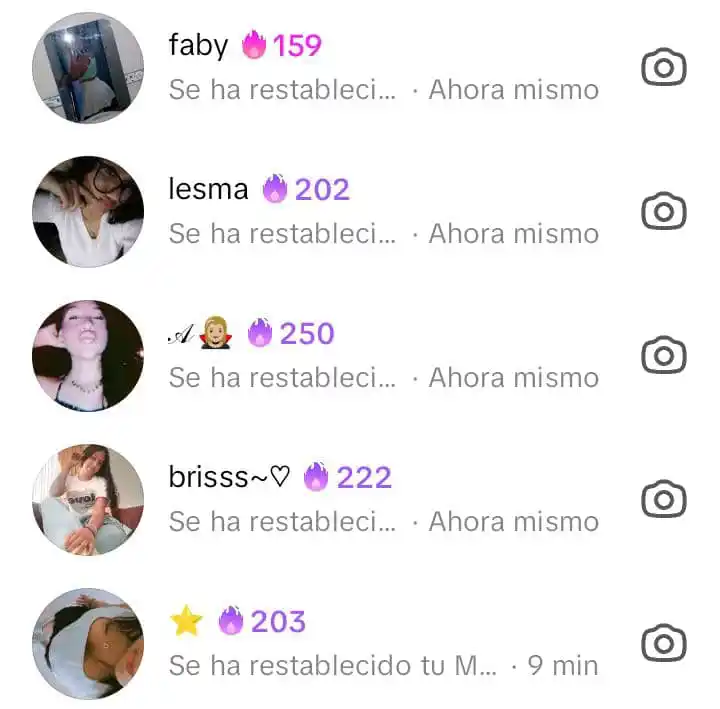The height and width of the screenshot is (709, 720).
Task: View lesma's profile picture
Action: coord(88,212)
